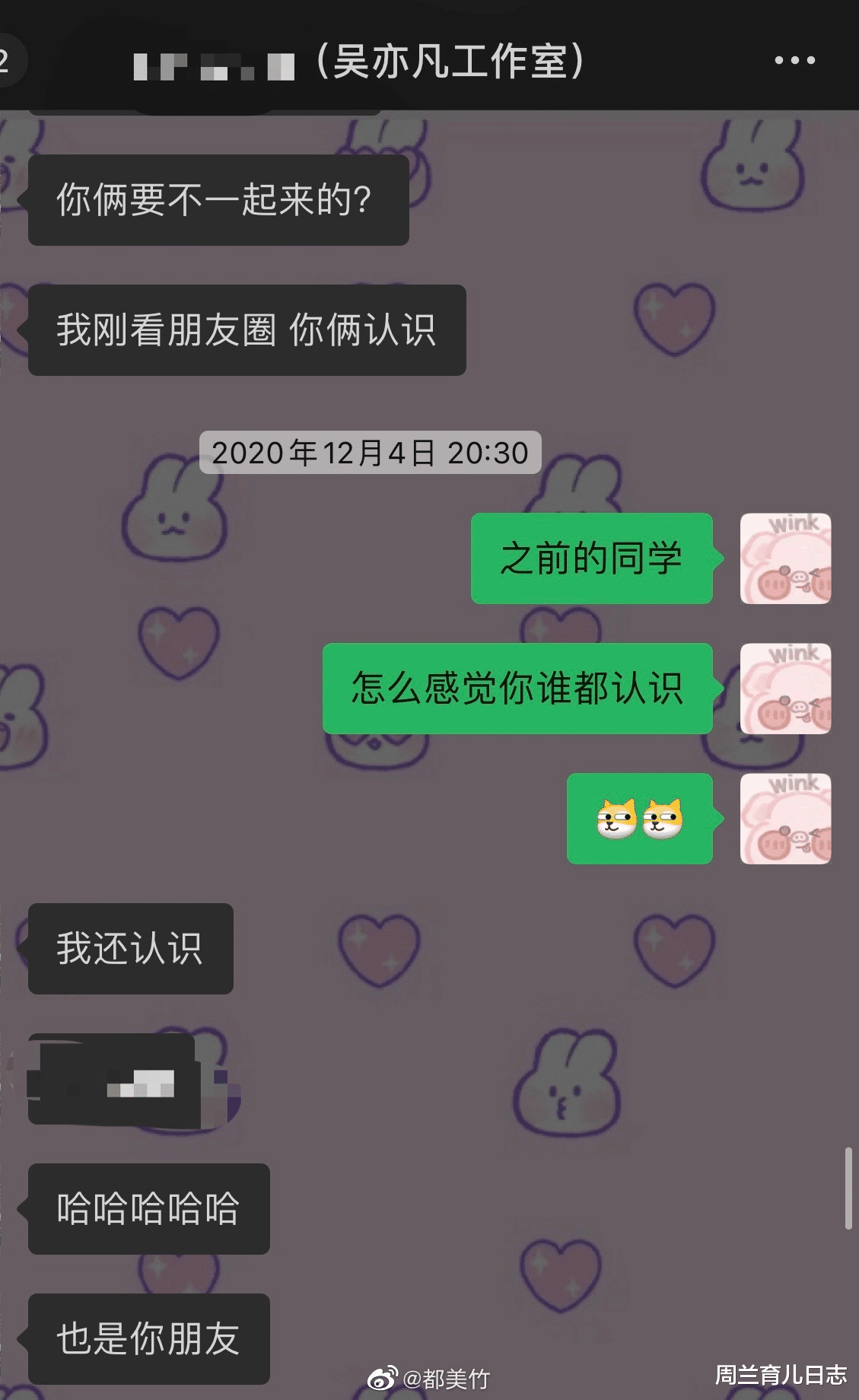This screenshot has width=859, height=1400.
Task: Open the three-dot chat options menu
Action: pyautogui.click(x=794, y=61)
